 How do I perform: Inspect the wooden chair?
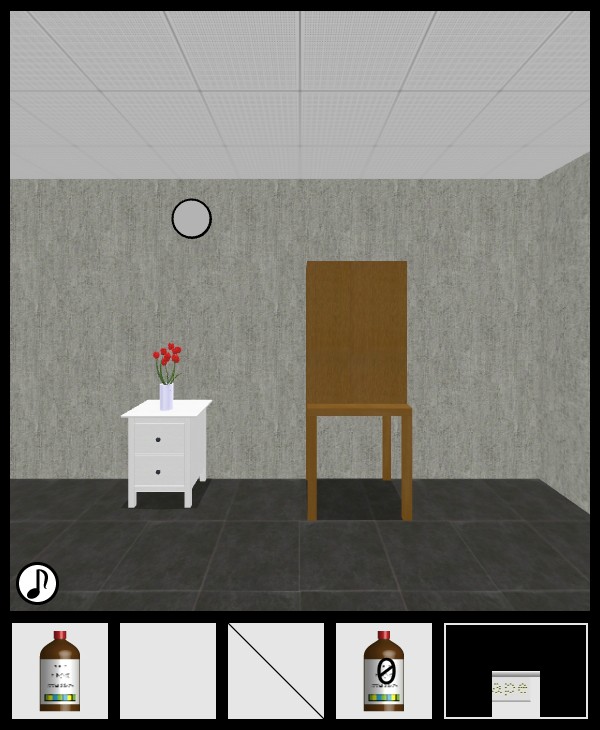(x=357, y=380)
